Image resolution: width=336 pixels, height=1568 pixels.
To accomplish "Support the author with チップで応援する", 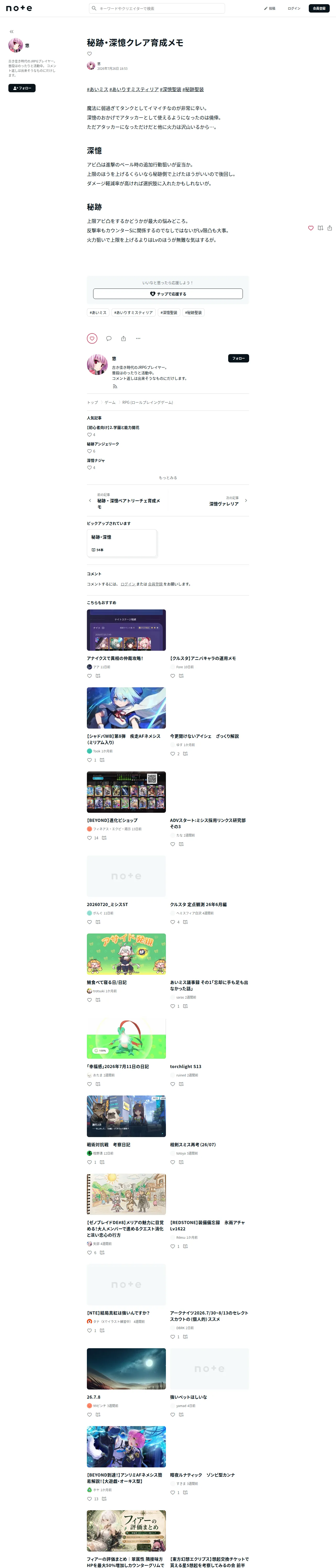I will pos(168,293).
